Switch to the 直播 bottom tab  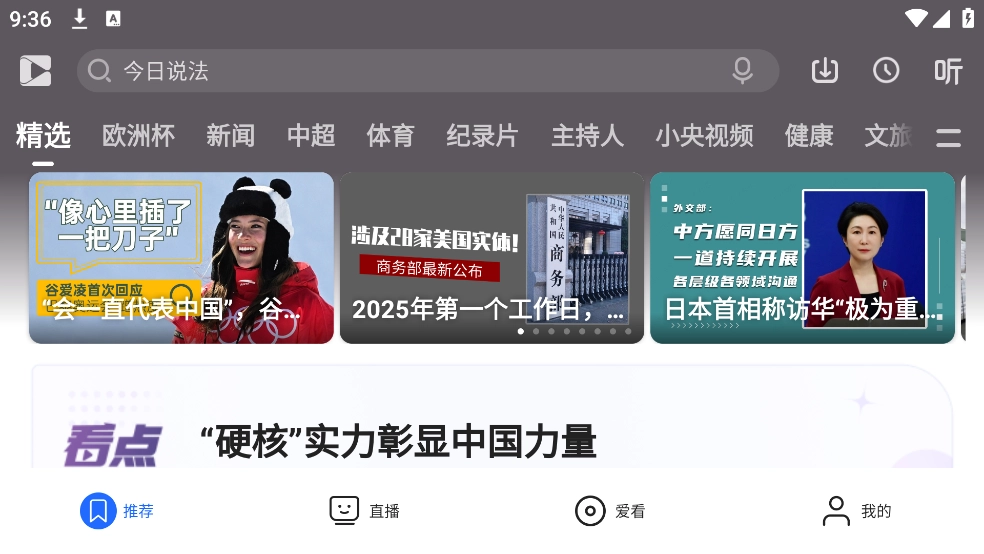[365, 511]
